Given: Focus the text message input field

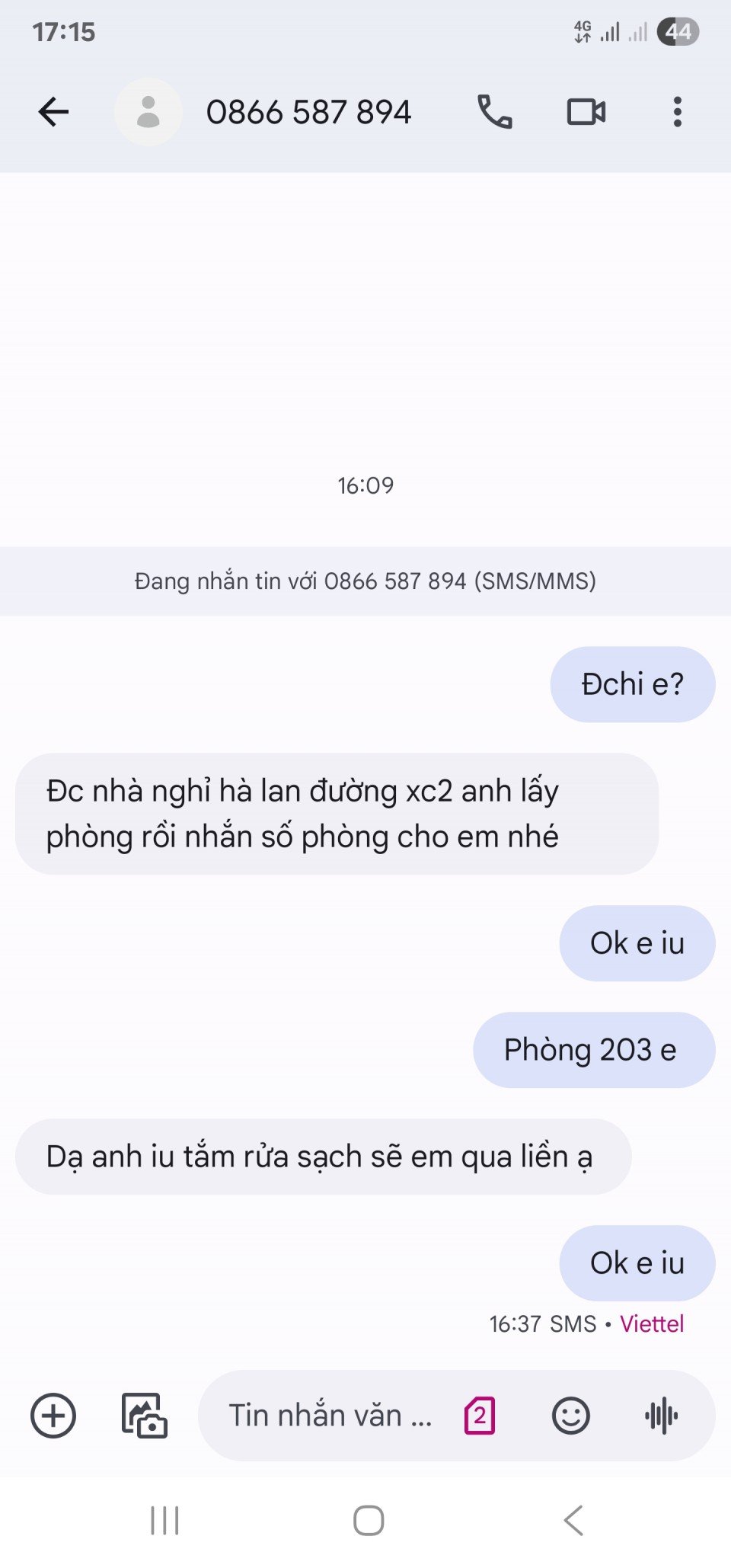Looking at the screenshot, I should coord(330,1416).
